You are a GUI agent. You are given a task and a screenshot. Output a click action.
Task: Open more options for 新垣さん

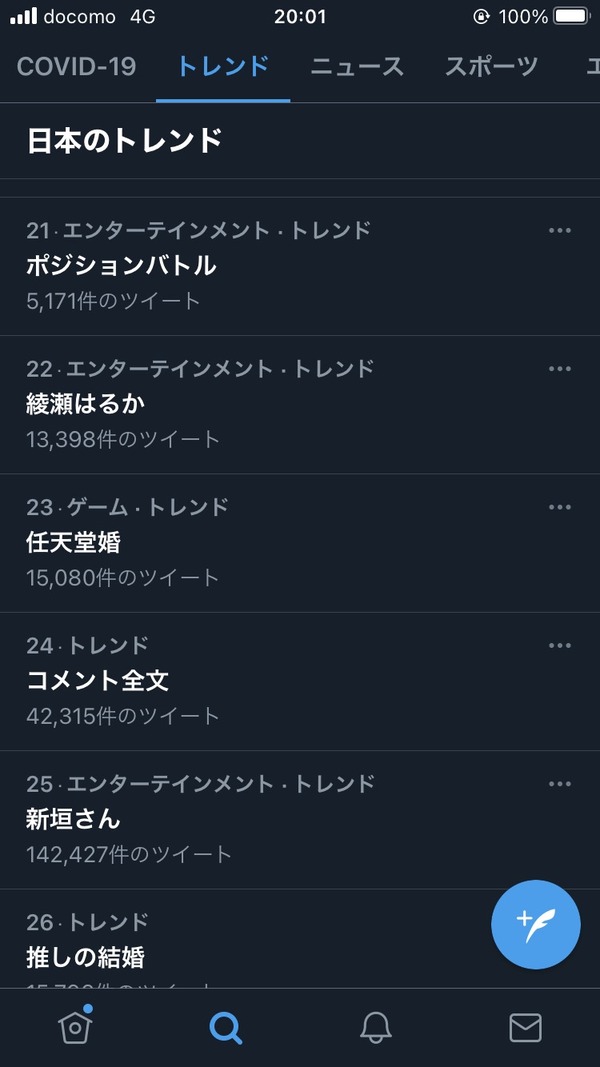coord(560,784)
